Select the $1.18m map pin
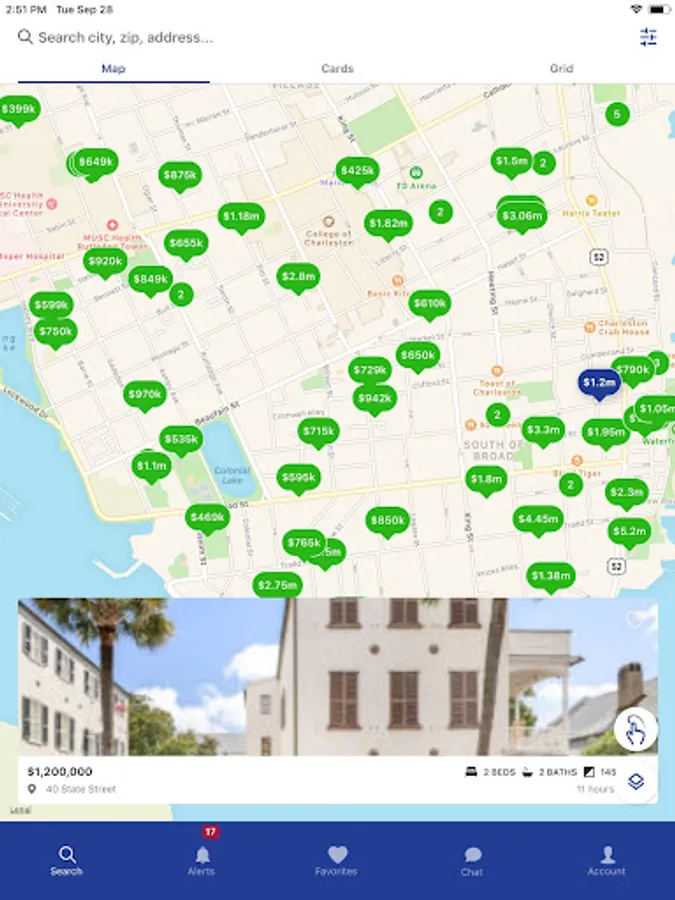Viewport: 675px width, 900px height. coord(242,215)
